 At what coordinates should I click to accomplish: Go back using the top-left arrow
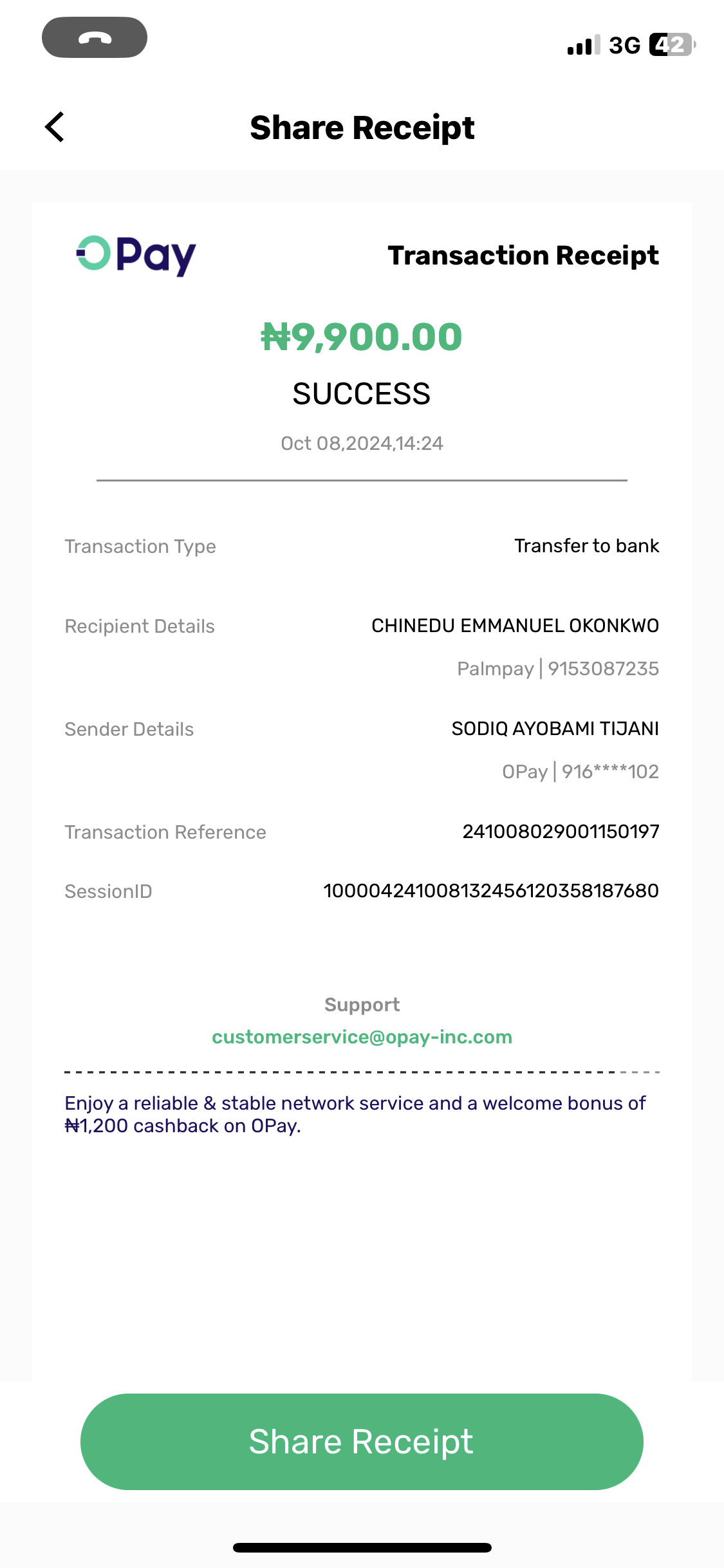(x=55, y=127)
